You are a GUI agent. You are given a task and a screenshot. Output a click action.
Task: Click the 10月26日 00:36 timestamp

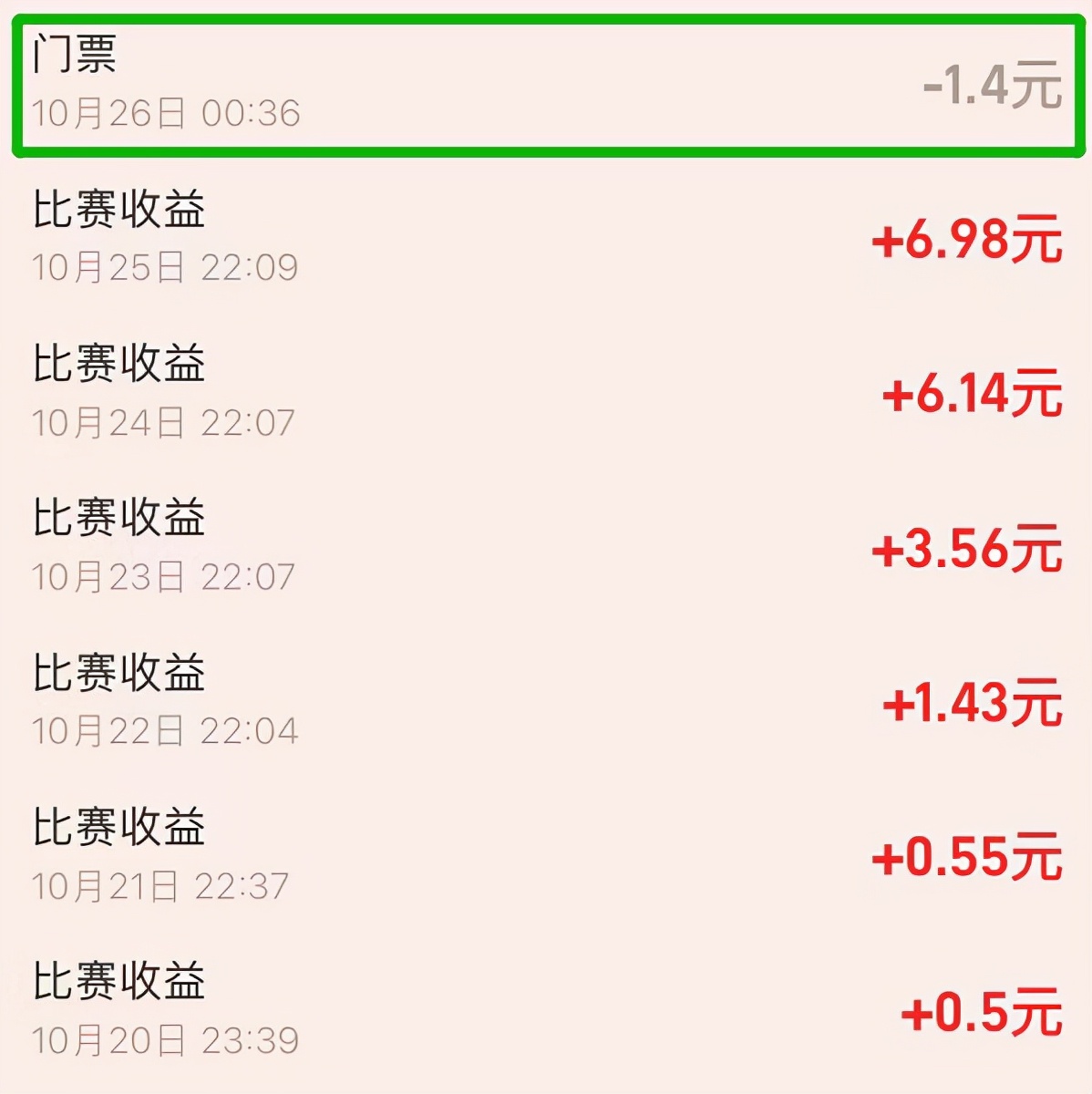tap(164, 111)
